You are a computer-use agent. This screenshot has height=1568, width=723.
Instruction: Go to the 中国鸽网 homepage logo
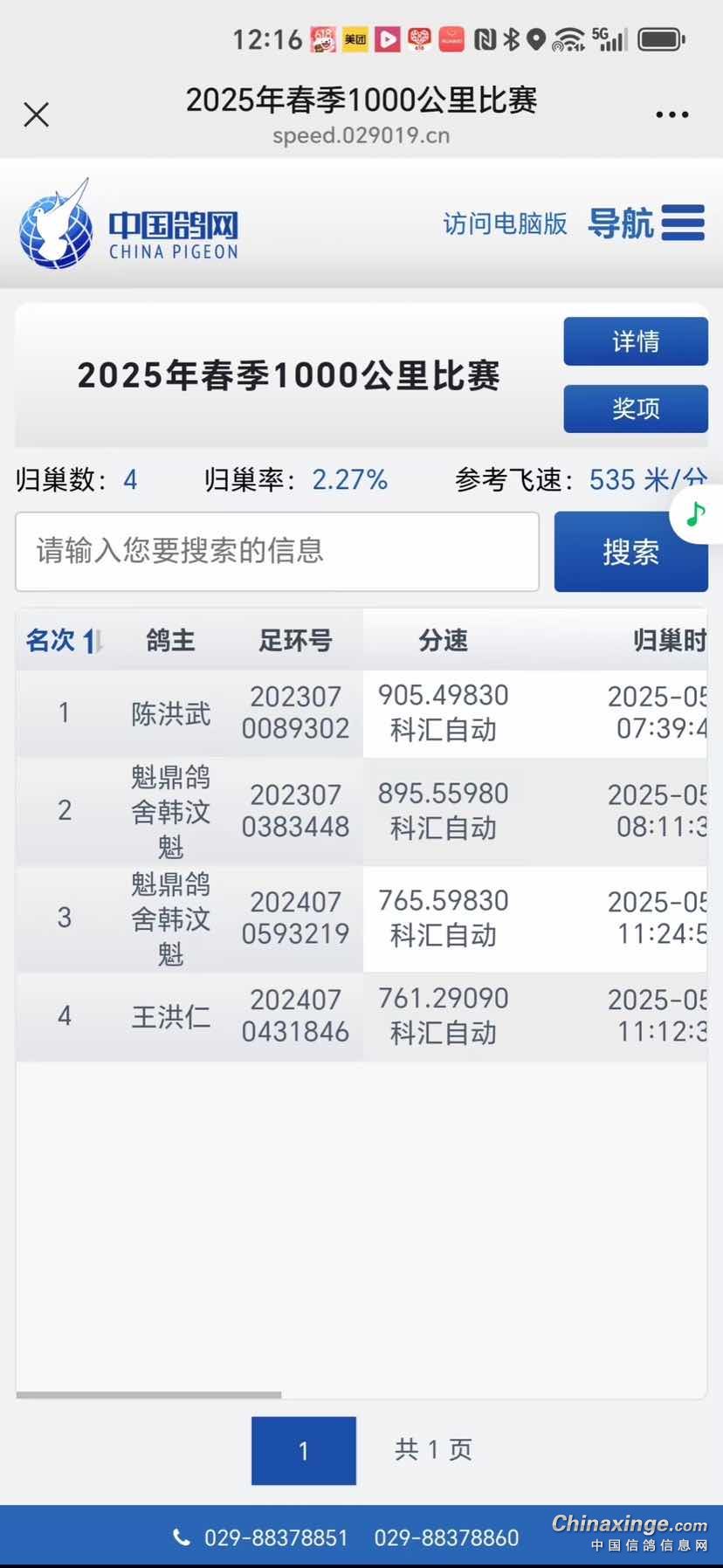129,225
